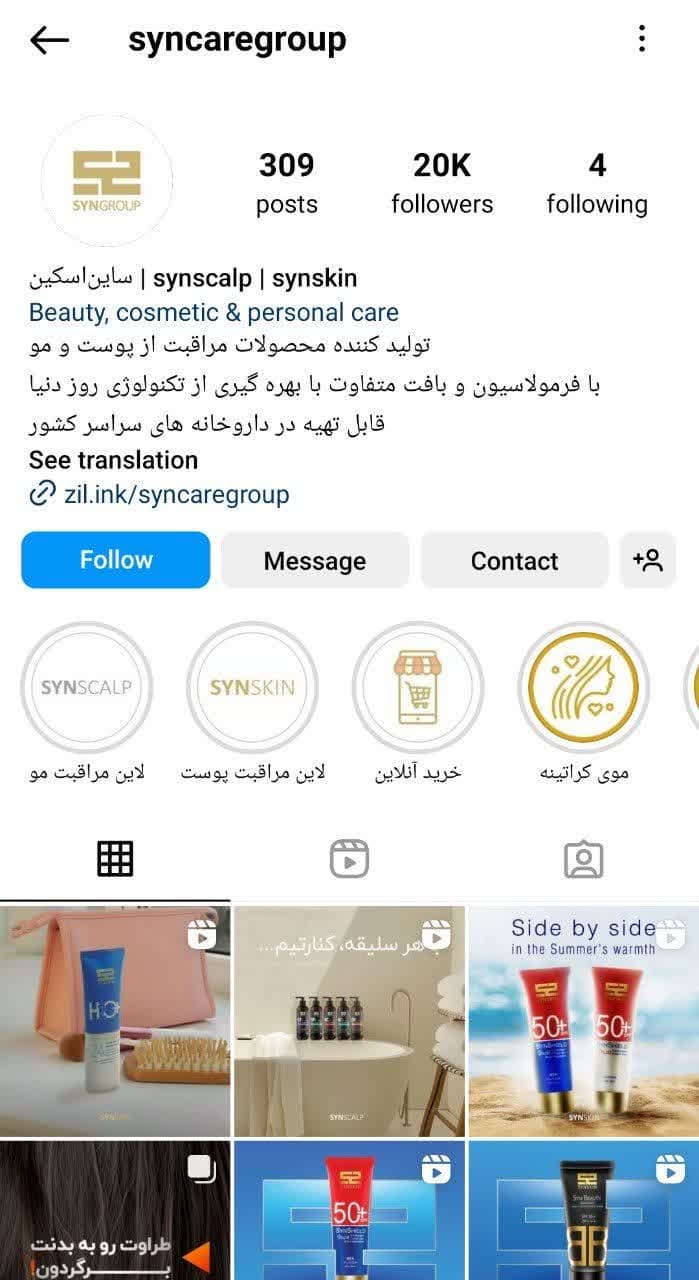Open the SYNSKIN story highlight
Viewport: 699px width, 1280px height.
(x=252, y=688)
